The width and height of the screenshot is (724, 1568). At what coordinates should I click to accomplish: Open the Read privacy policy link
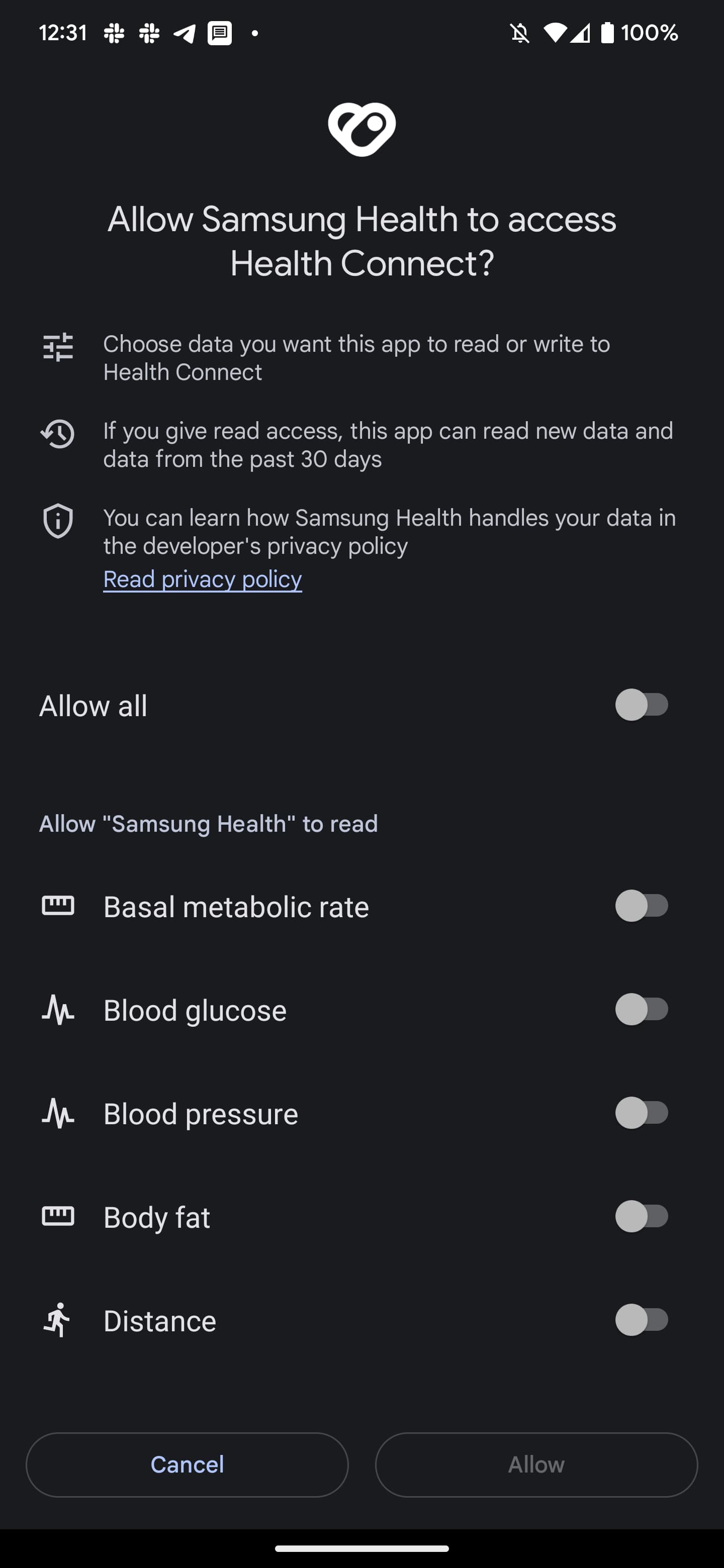(202, 579)
